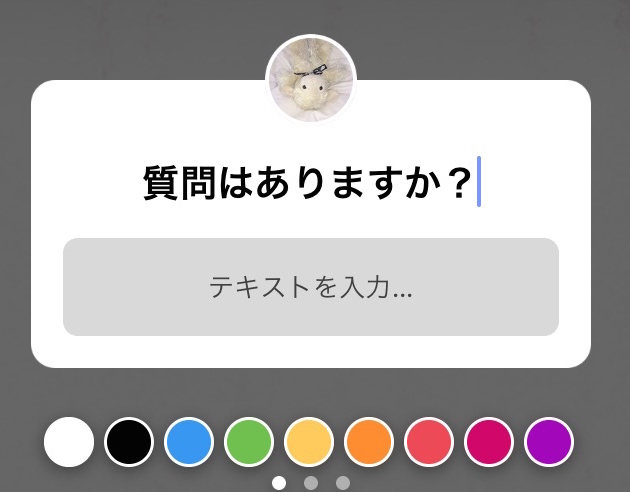Select the white color swatch
Screen dimensions: 630x492
pyautogui.click(x=69, y=442)
